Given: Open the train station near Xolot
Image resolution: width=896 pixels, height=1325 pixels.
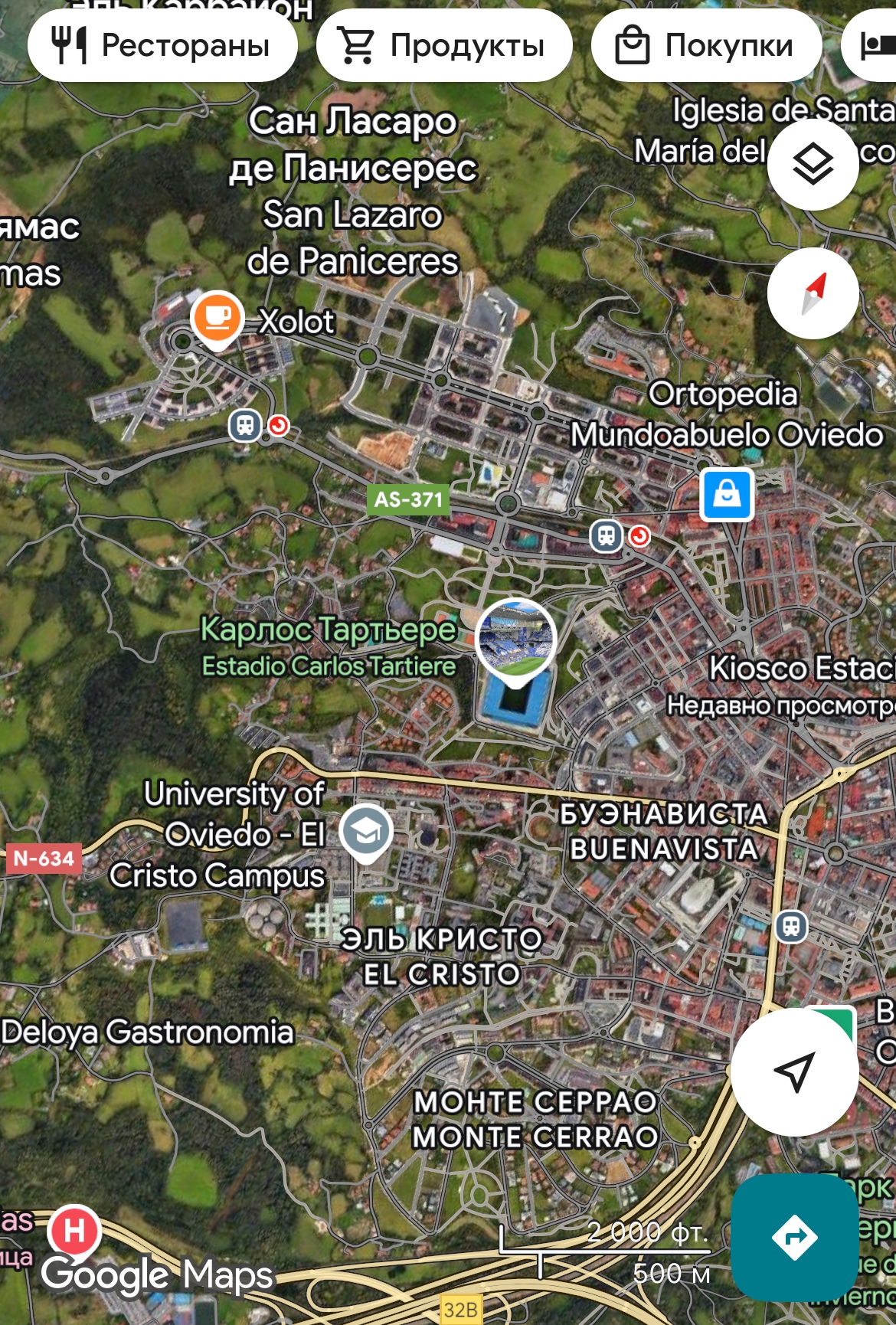Looking at the screenshot, I should point(245,424).
